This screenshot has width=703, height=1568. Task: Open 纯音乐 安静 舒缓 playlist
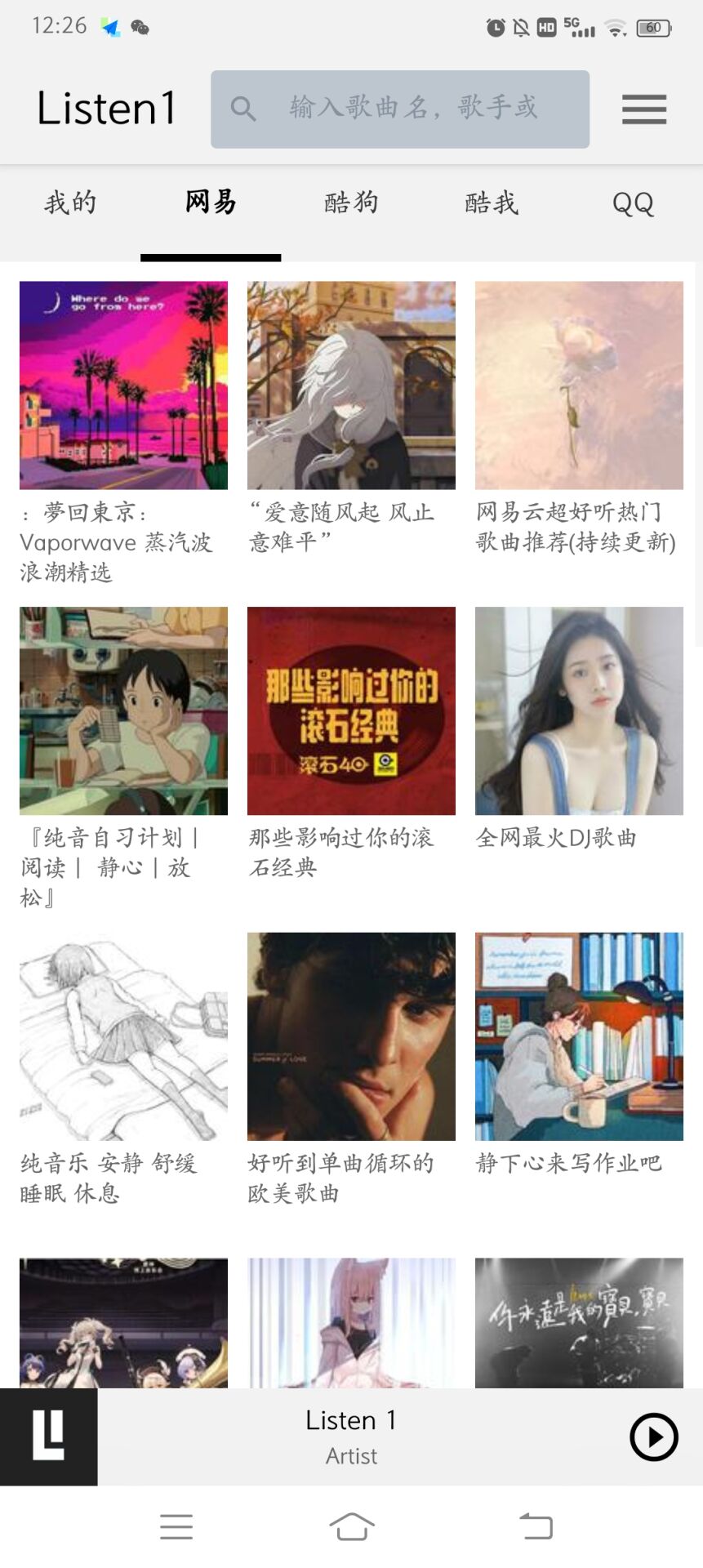123,1036
